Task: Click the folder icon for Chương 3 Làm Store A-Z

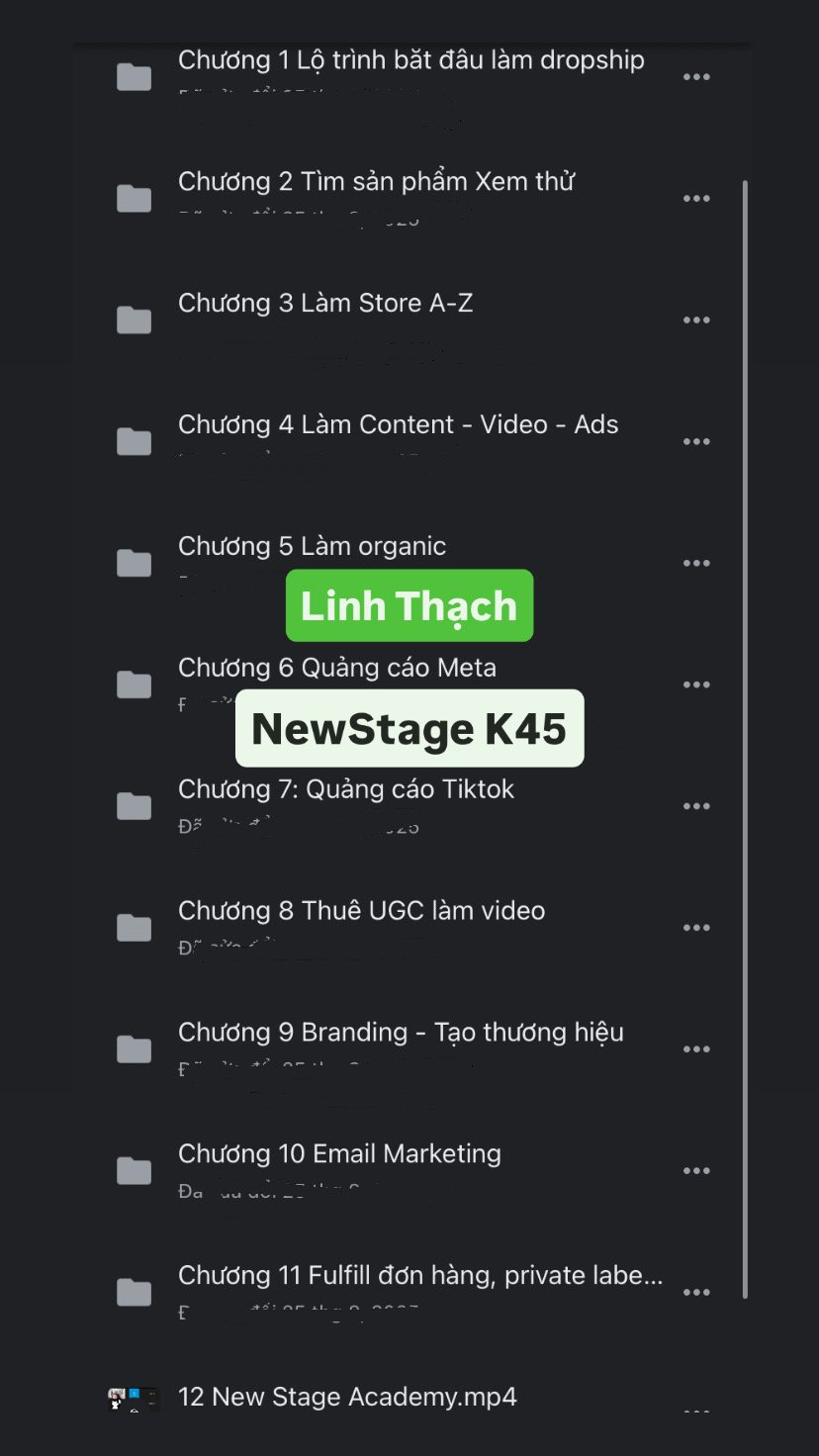Action: point(134,318)
